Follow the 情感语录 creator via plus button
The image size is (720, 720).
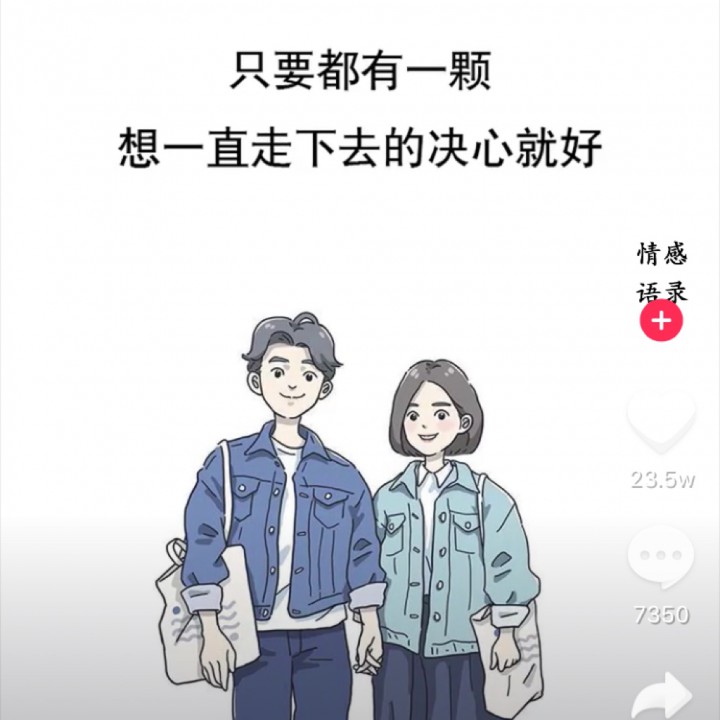click(661, 321)
